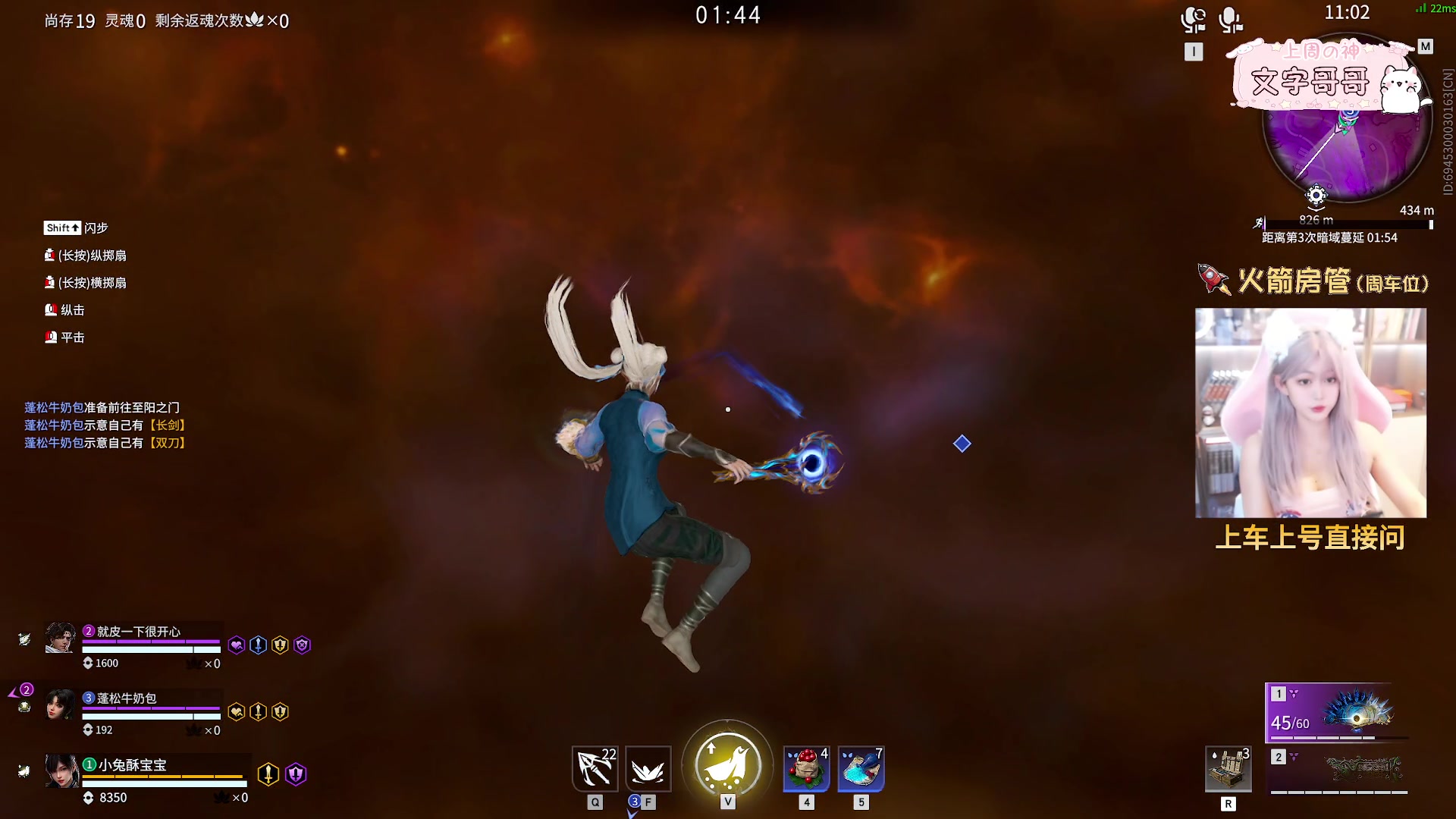This screenshot has height=819, width=1456.
Task: Toggle the team voice speaker icon
Action: click(1193, 20)
